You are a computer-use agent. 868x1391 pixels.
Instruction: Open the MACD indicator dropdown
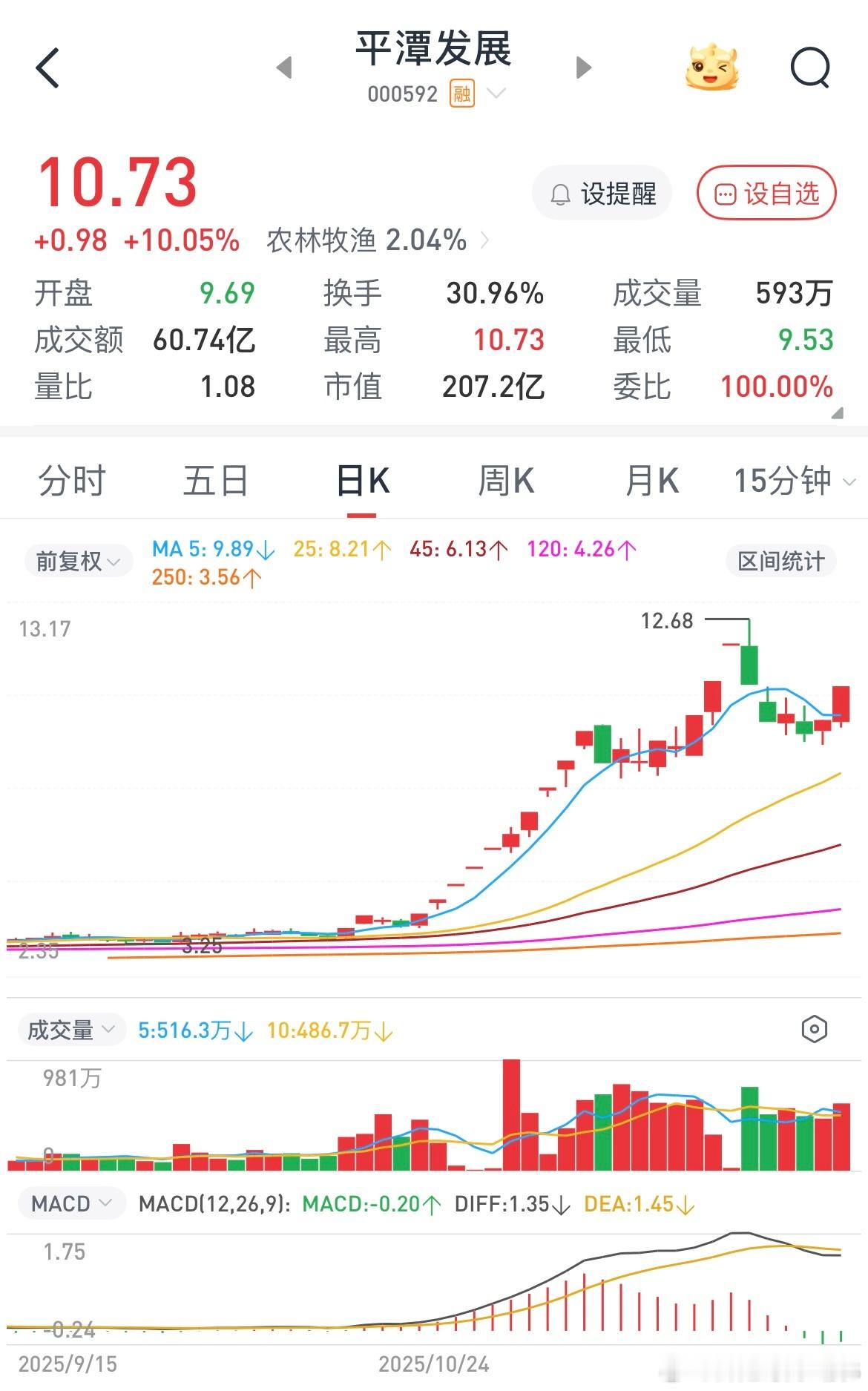click(70, 1203)
